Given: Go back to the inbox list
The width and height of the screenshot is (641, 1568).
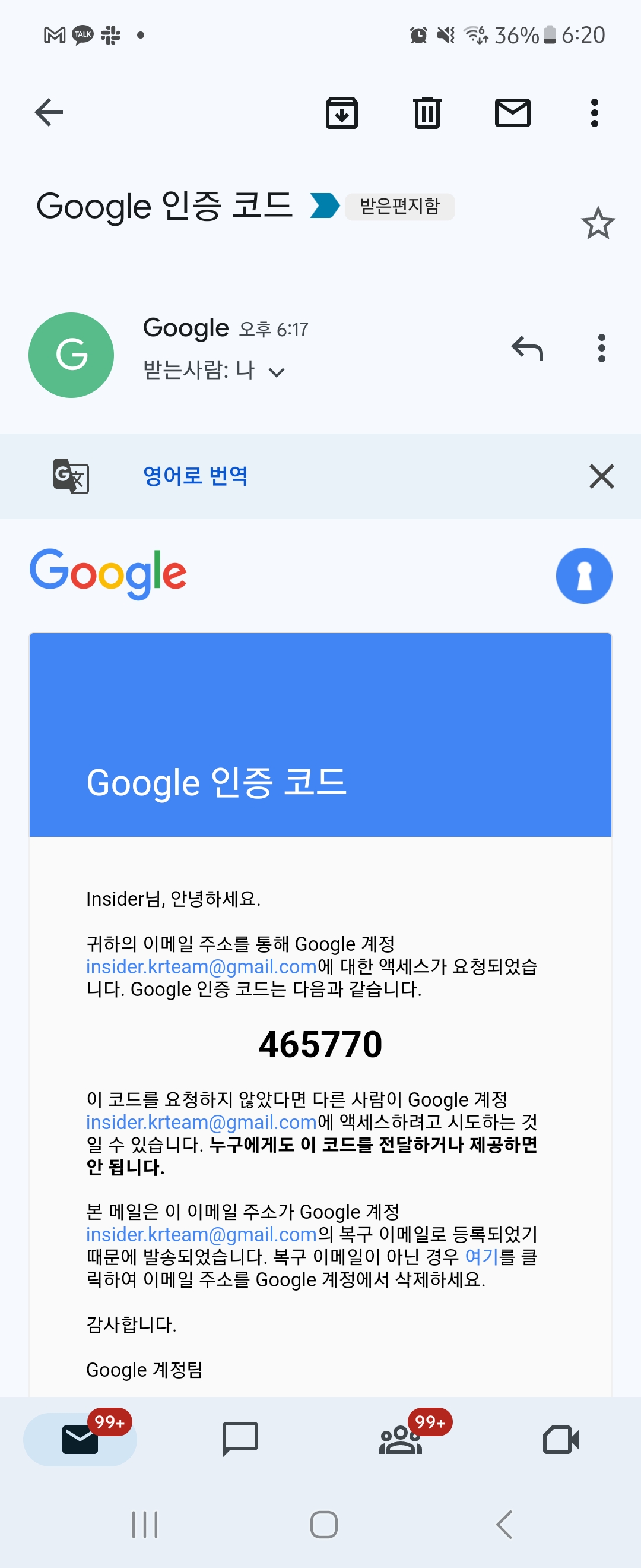Looking at the screenshot, I should (x=49, y=113).
